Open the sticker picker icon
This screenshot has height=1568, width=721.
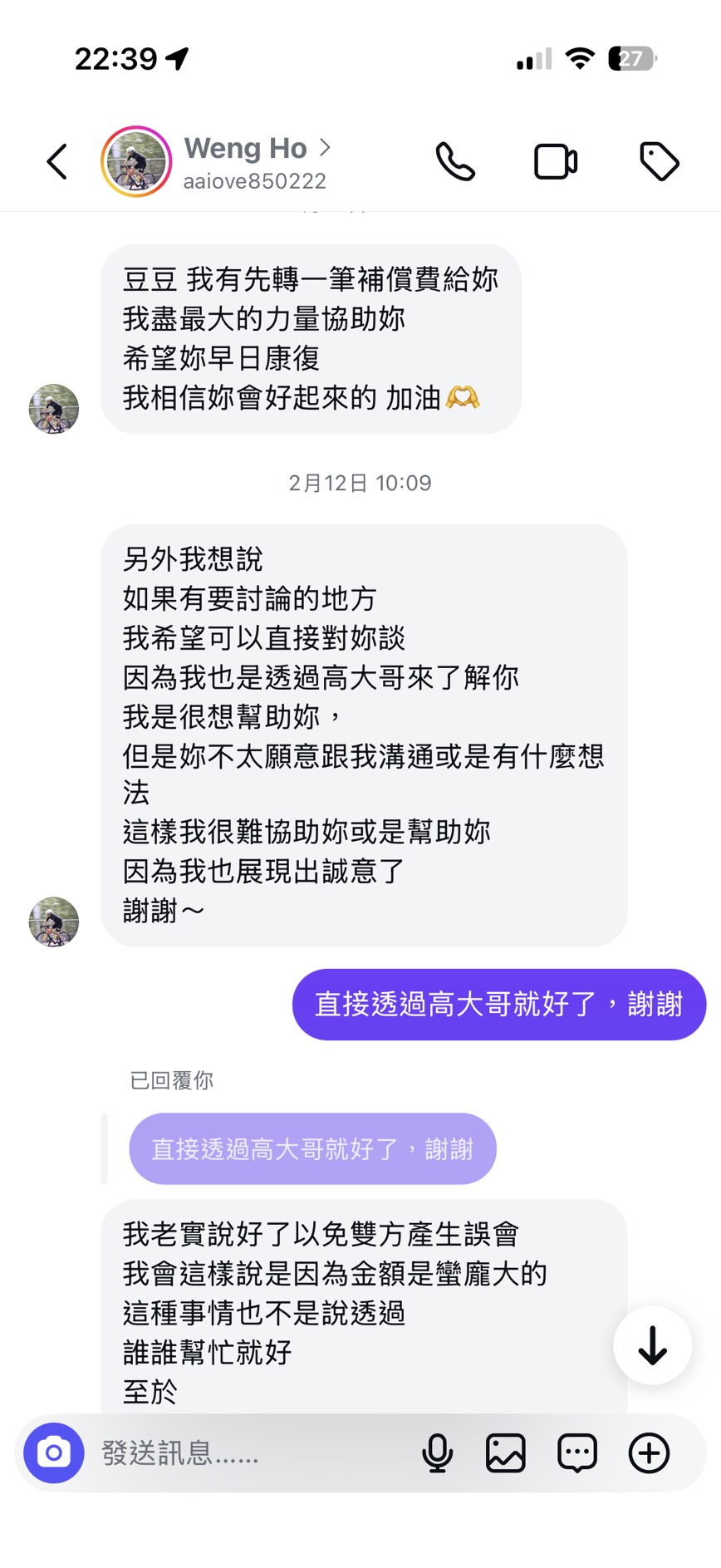(x=576, y=1452)
